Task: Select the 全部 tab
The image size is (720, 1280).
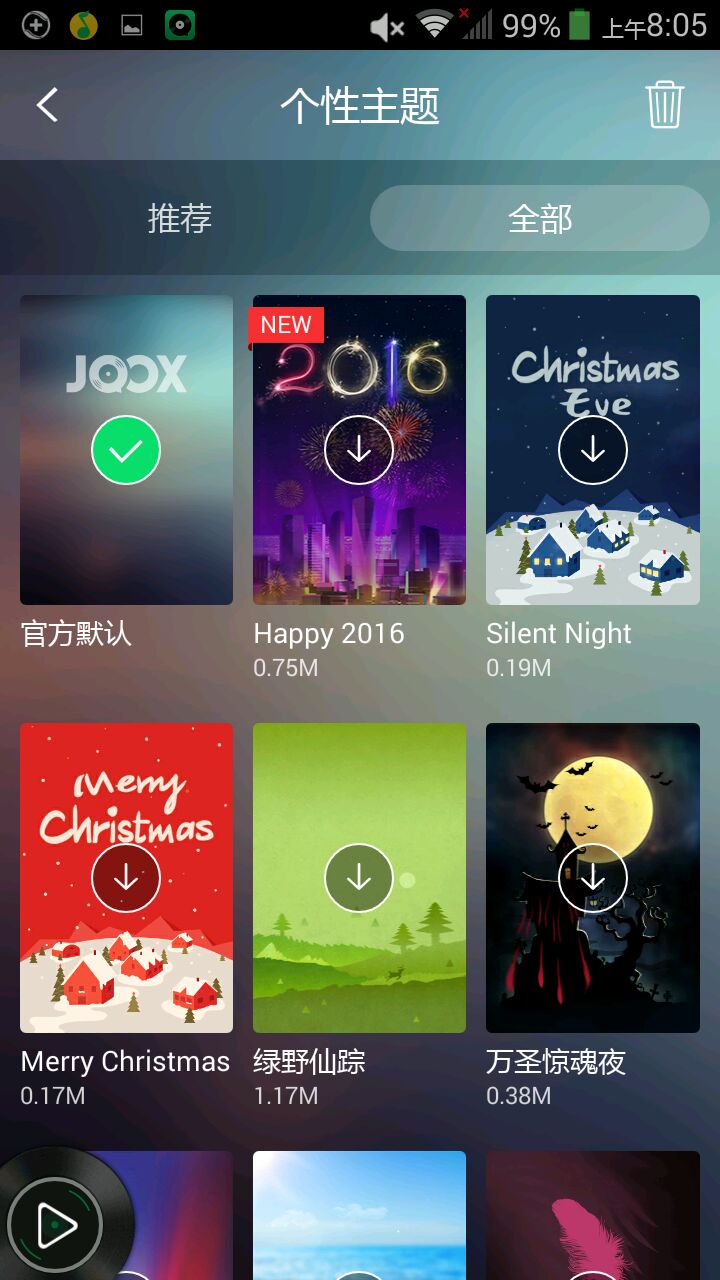Action: click(x=540, y=218)
